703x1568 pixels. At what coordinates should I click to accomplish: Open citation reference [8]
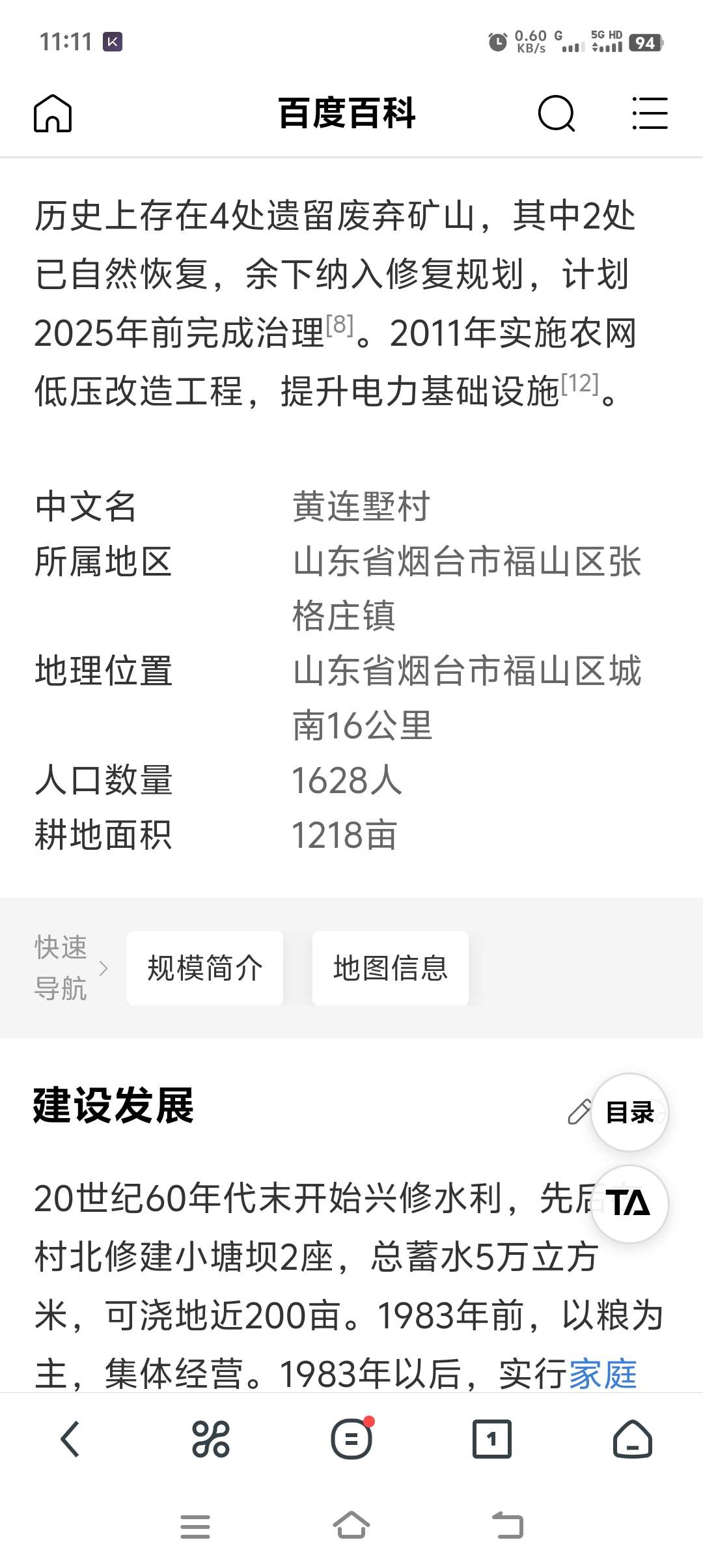(340, 324)
